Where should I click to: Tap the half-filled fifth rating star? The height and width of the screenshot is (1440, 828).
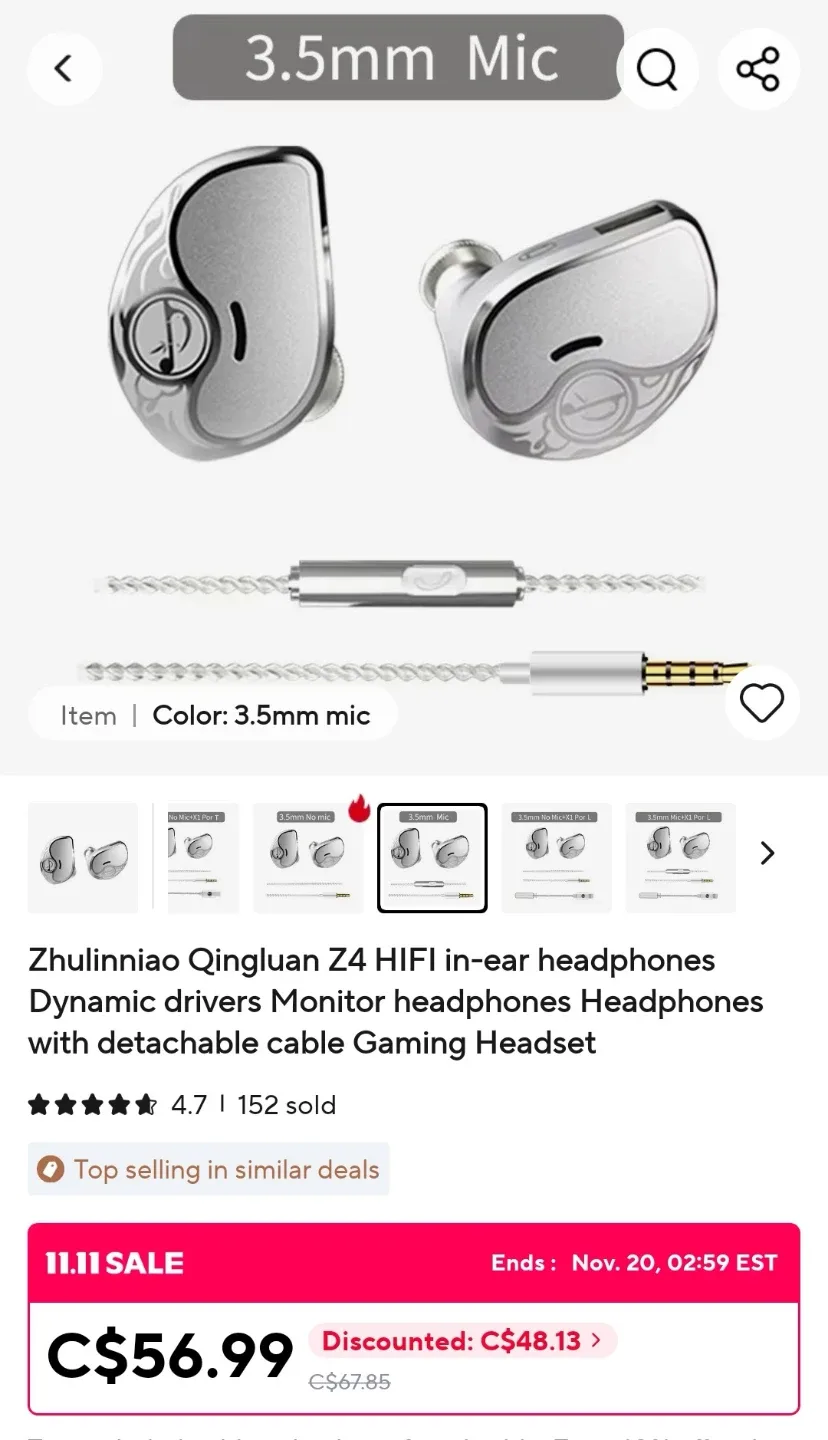pos(146,1104)
